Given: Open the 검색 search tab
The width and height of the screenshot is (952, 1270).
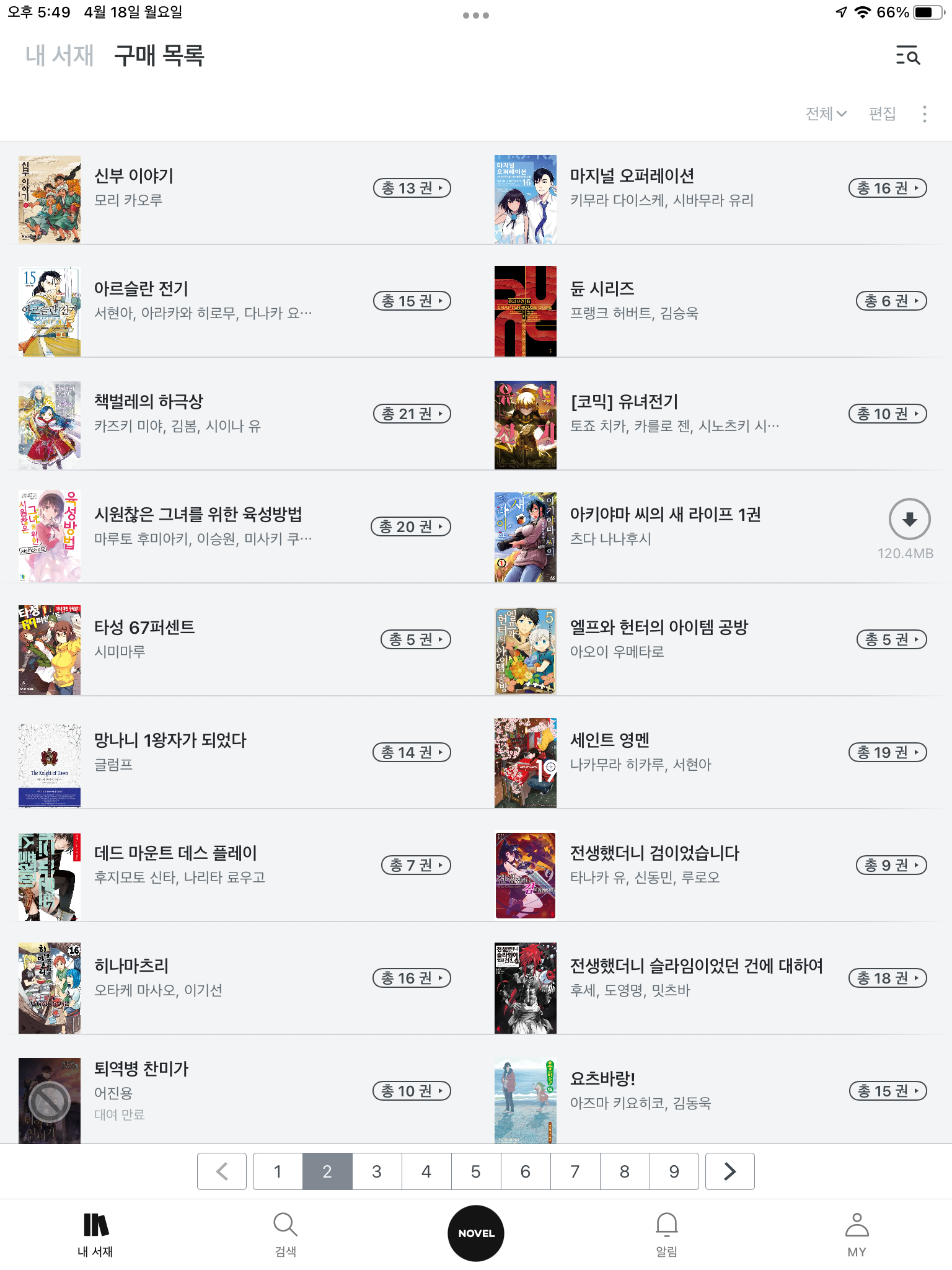Looking at the screenshot, I should coord(285,1233).
